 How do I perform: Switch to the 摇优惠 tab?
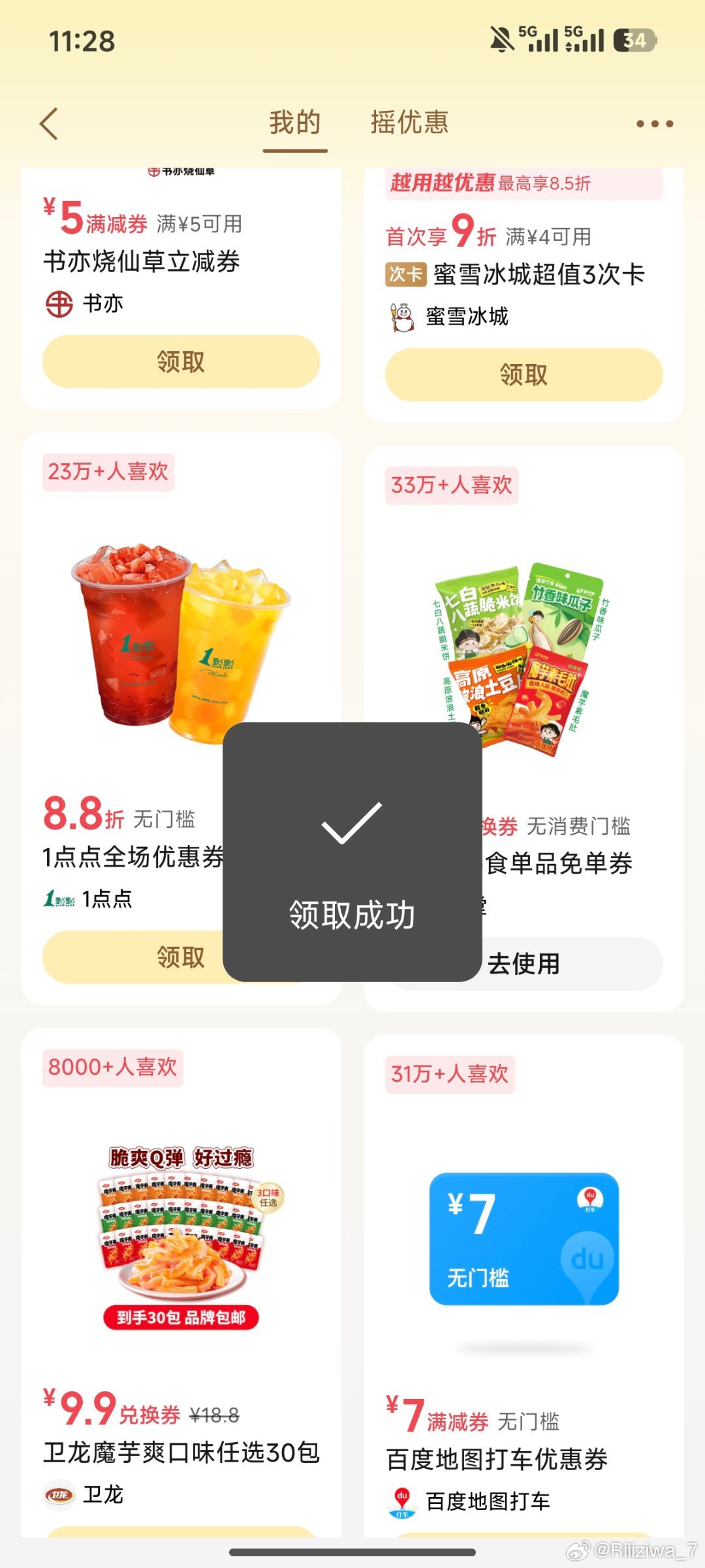pos(409,123)
